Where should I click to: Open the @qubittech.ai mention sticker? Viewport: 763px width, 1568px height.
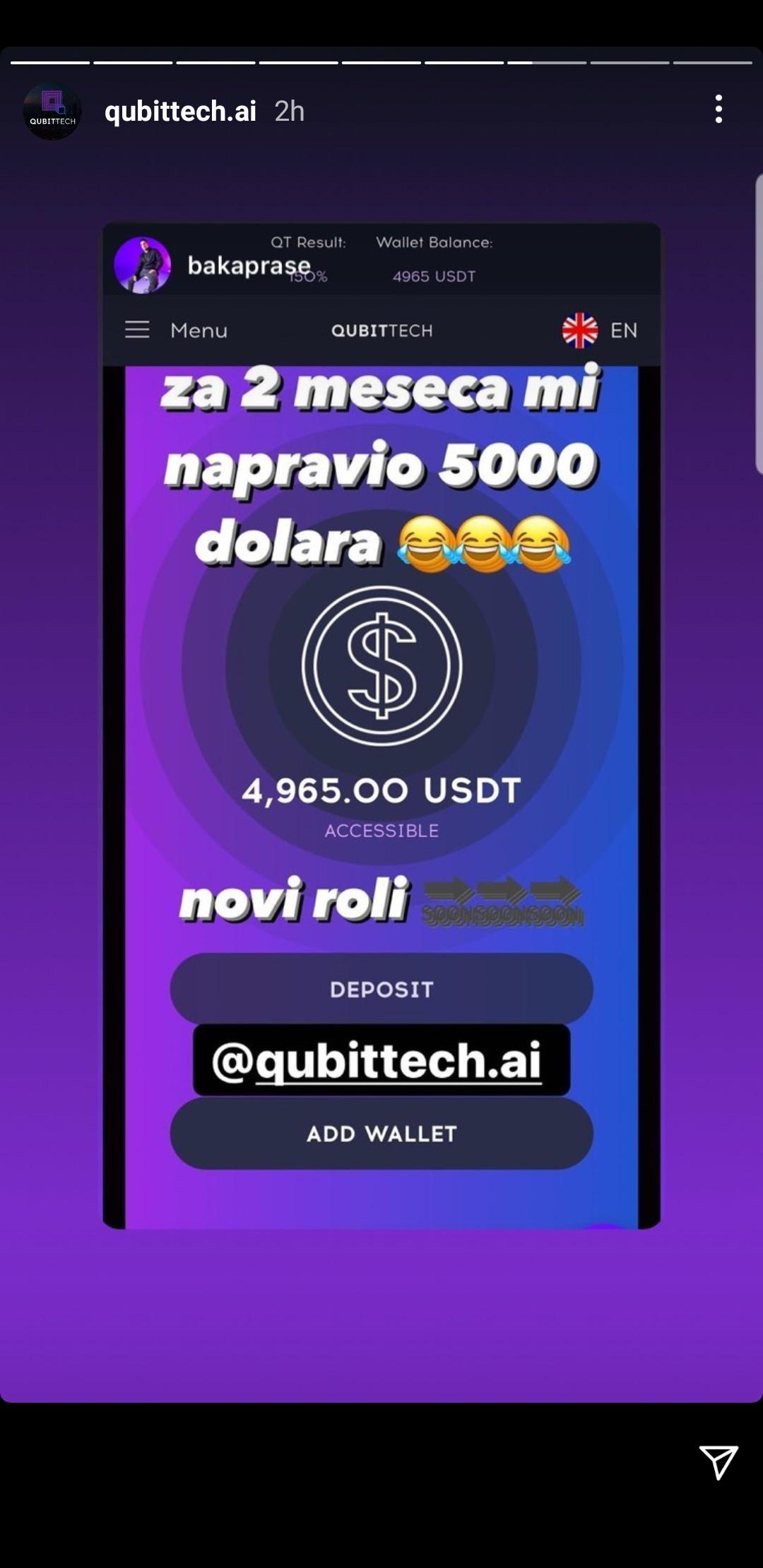click(381, 1060)
